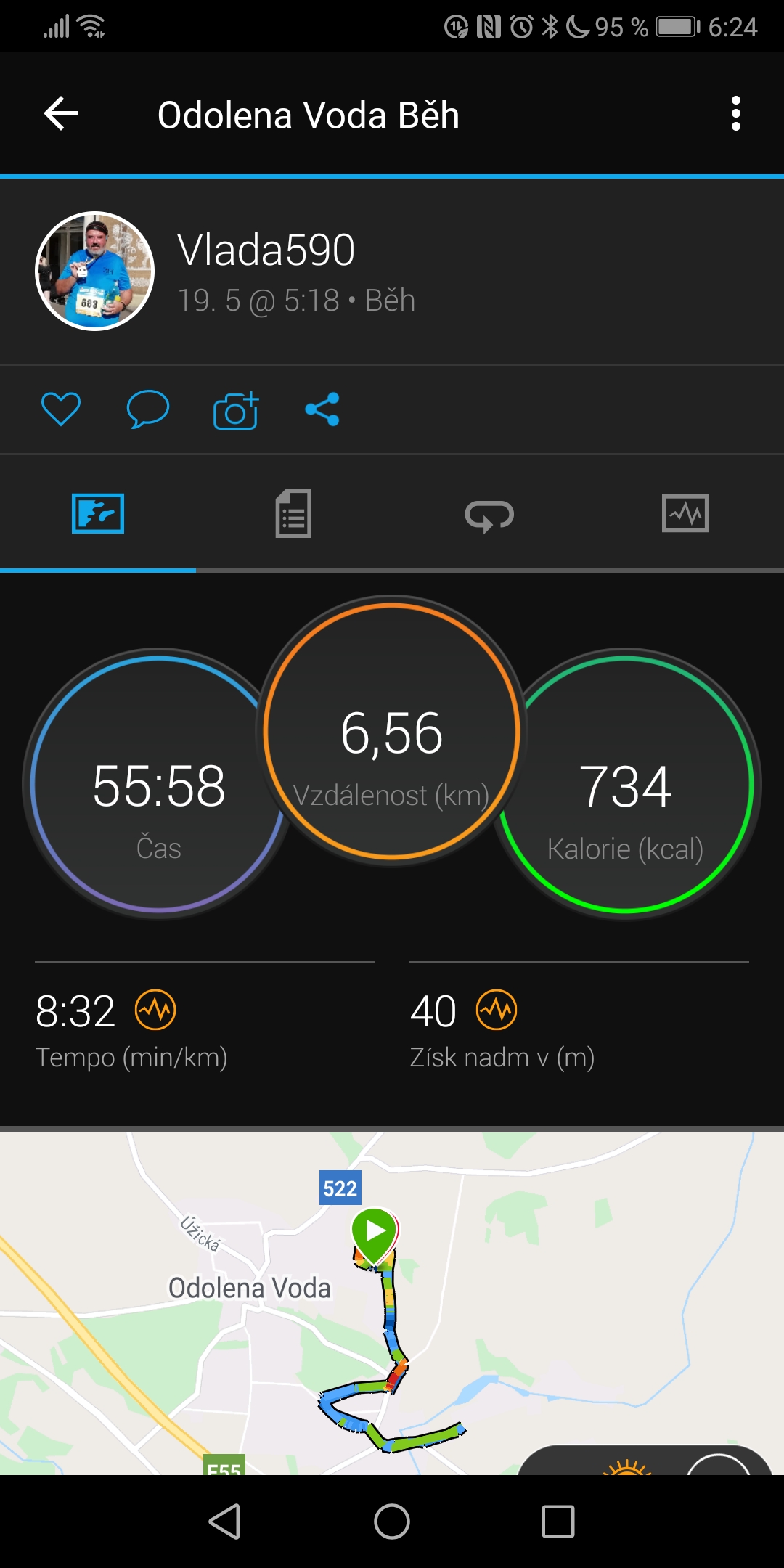Viewport: 784px width, 1568px height.
Task: Open Vlada590's profile picture
Action: pos(95,271)
